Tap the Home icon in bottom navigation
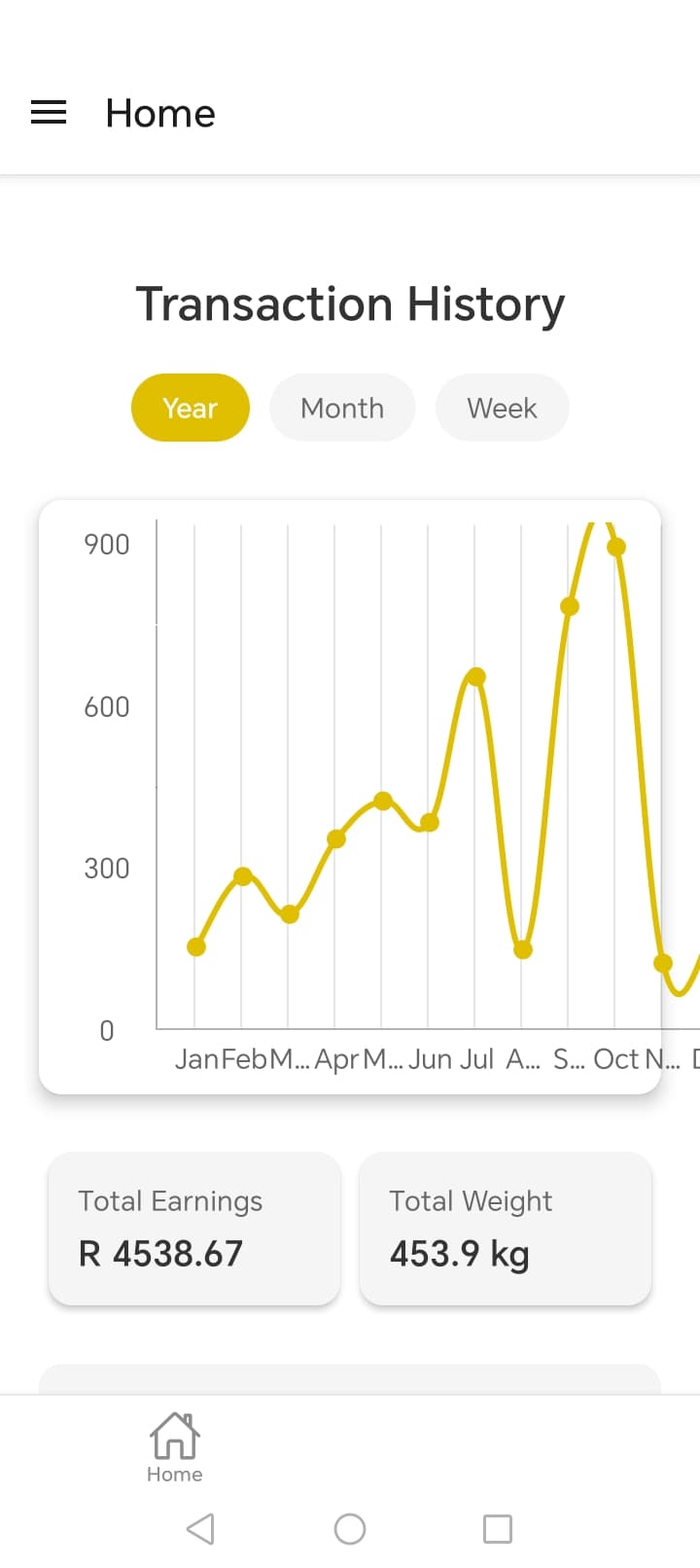 click(174, 1446)
